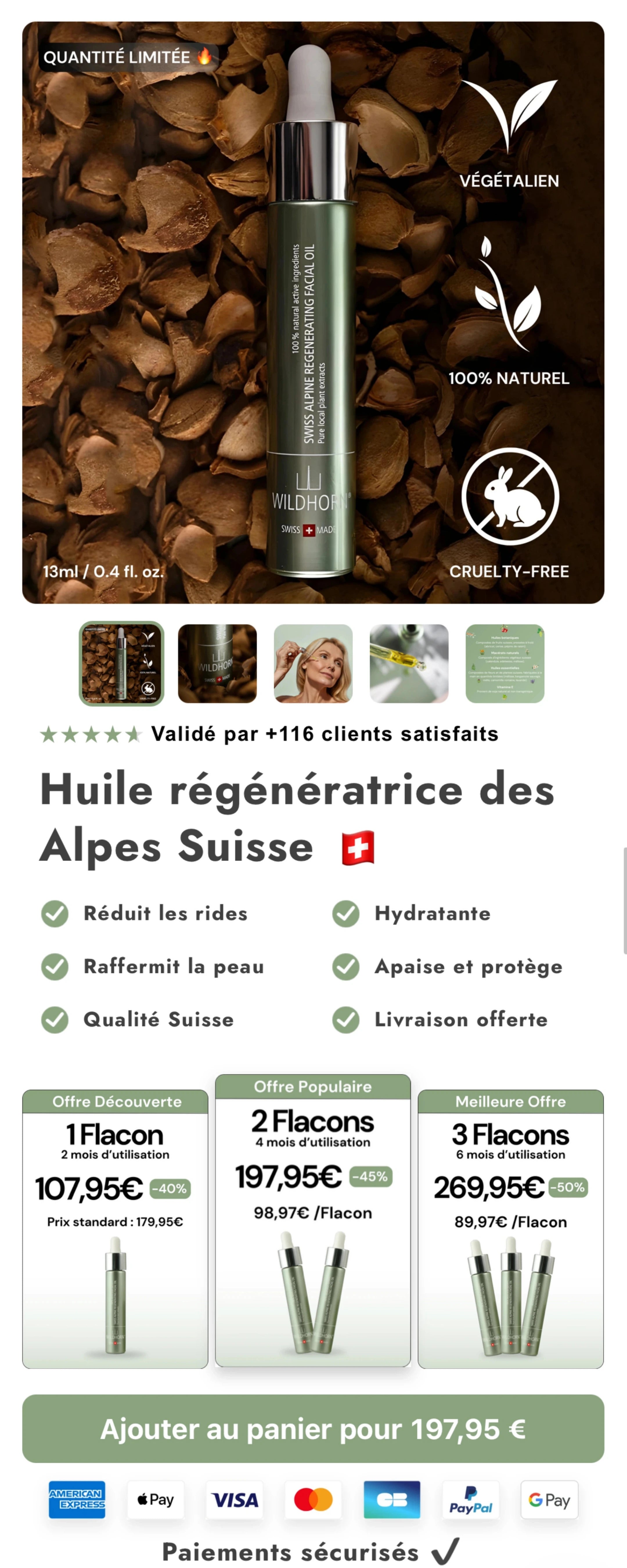Select the first bottle-on-shells thumbnail
Screen dimensions: 627x1568
[122, 663]
